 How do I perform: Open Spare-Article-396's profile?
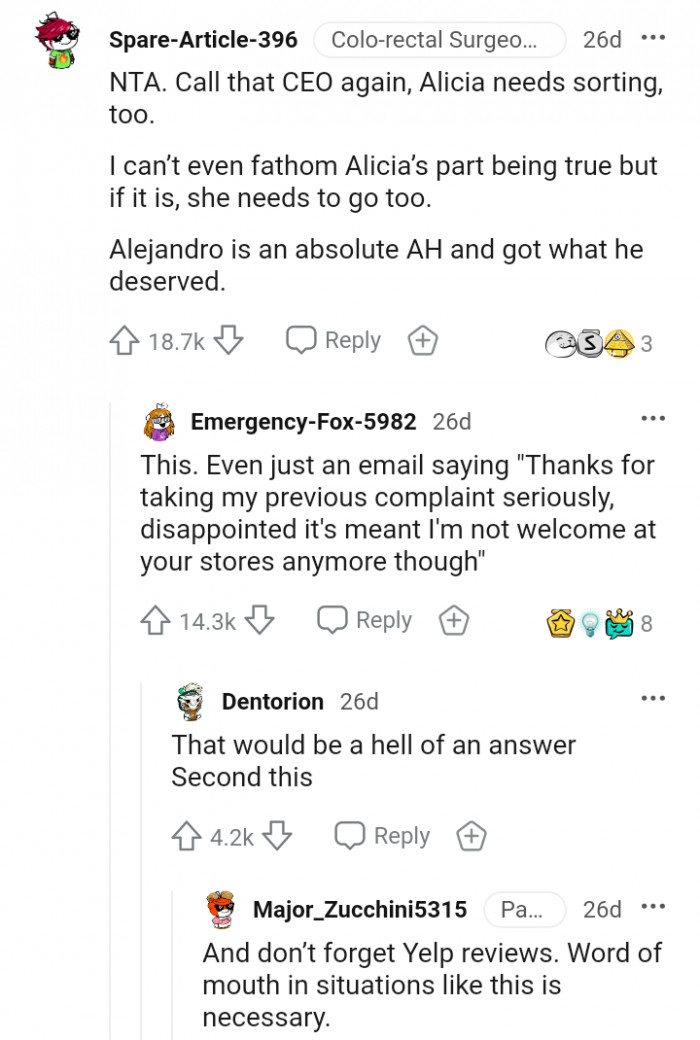tap(203, 40)
